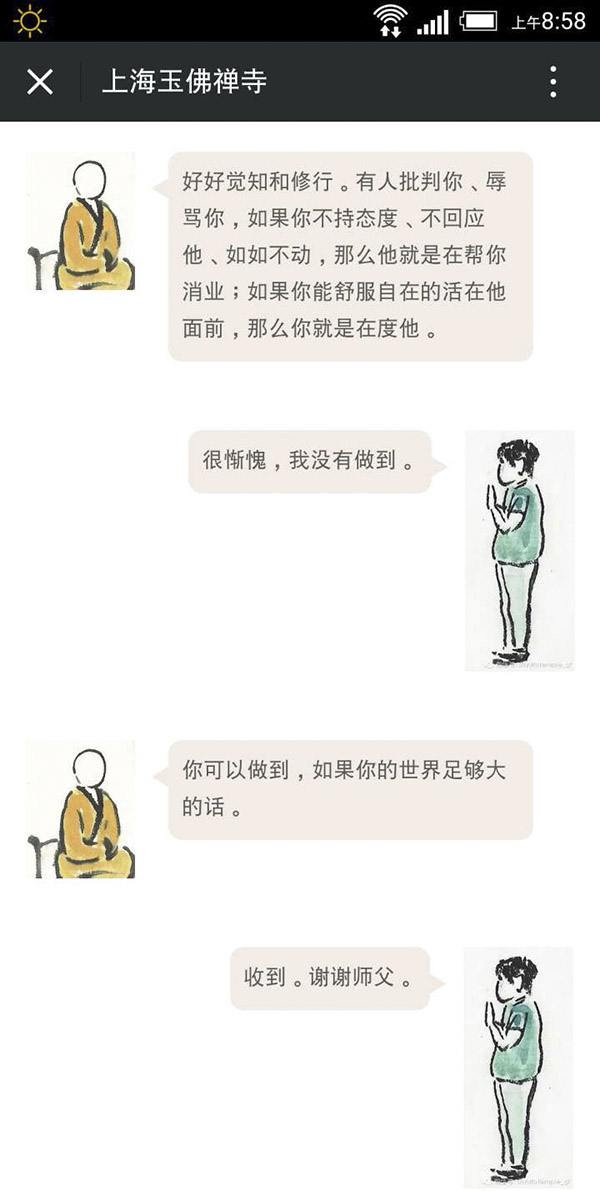Screen dimensions: 600x1191
Task: Open the three-dot overflow menu
Action: click(553, 82)
